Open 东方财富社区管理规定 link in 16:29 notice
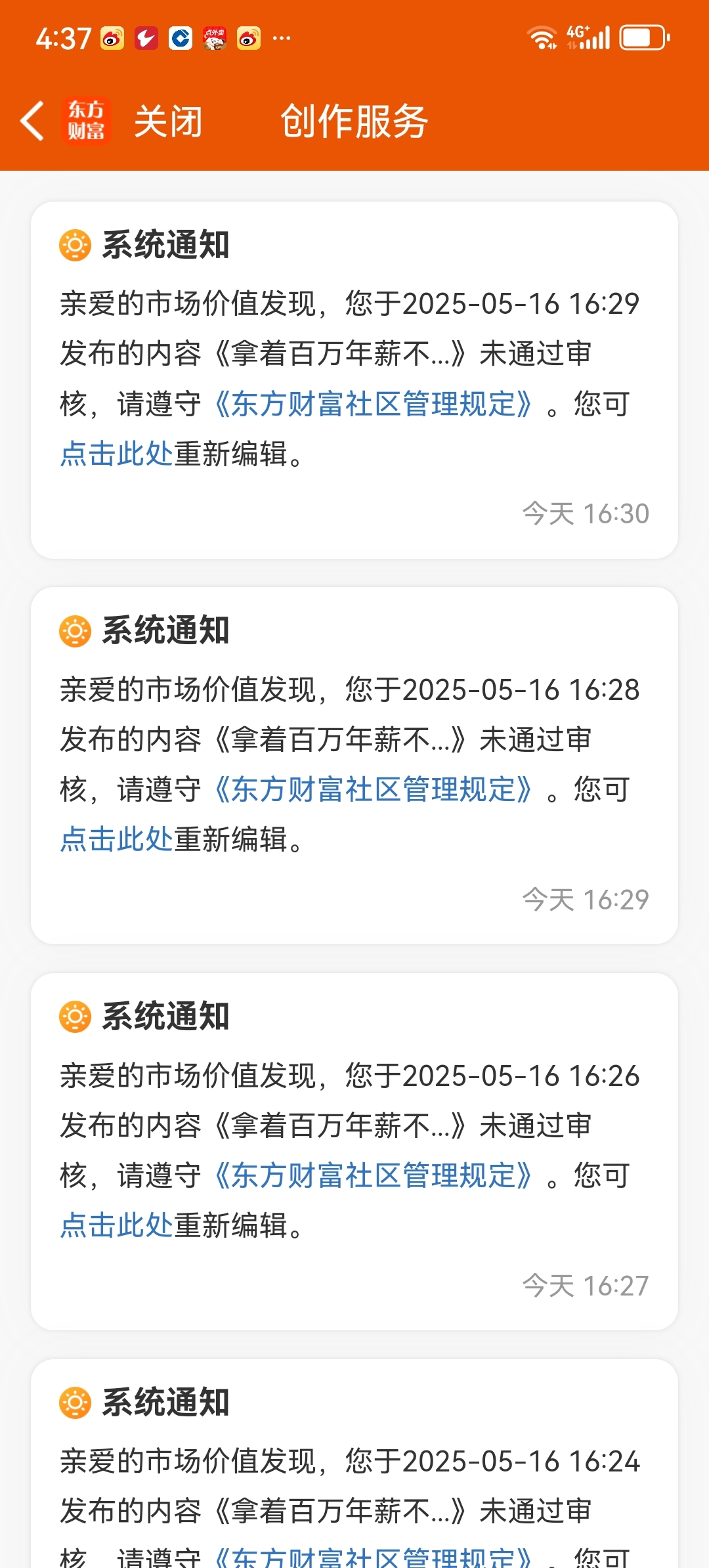Image resolution: width=709 pixels, height=1568 pixels. [x=374, y=404]
